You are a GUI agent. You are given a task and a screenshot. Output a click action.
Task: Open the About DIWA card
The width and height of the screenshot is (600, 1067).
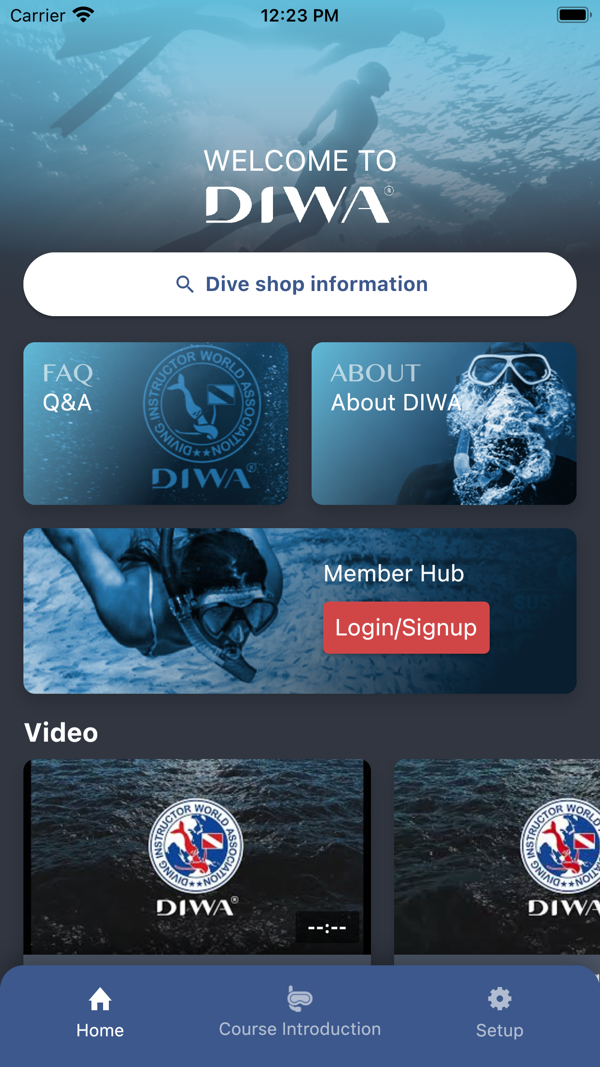(x=444, y=423)
